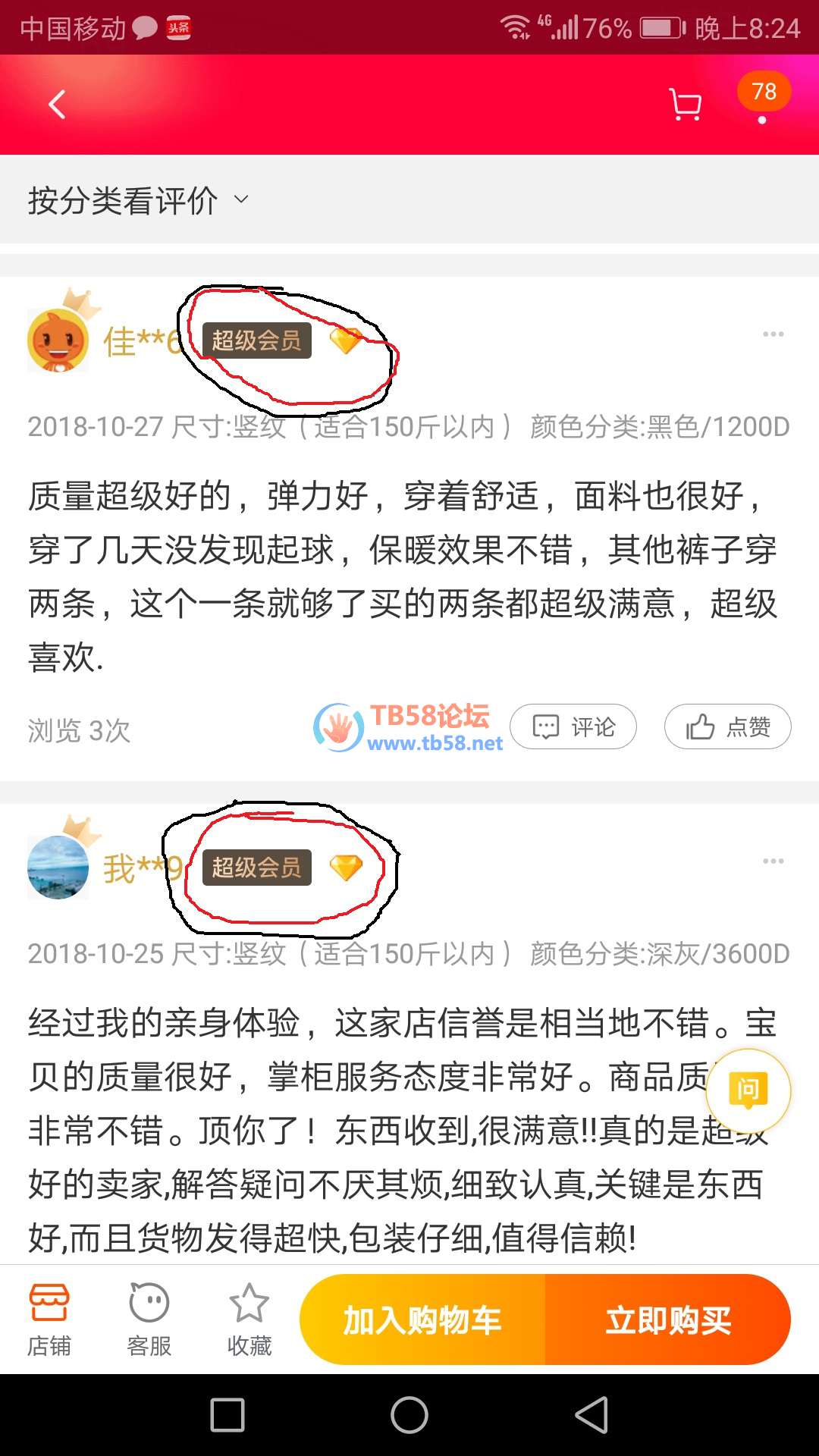Image resolution: width=819 pixels, height=1456 pixels.
Task: Tap 加入购物车 to add to cart
Action: pos(422,1319)
